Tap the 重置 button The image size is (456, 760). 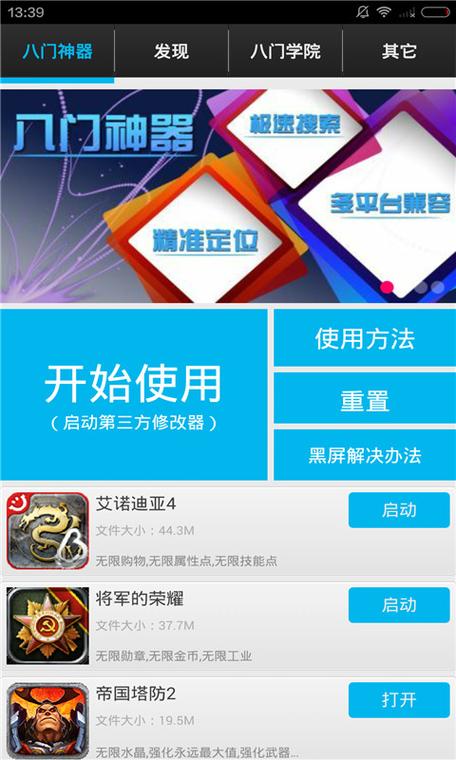365,401
